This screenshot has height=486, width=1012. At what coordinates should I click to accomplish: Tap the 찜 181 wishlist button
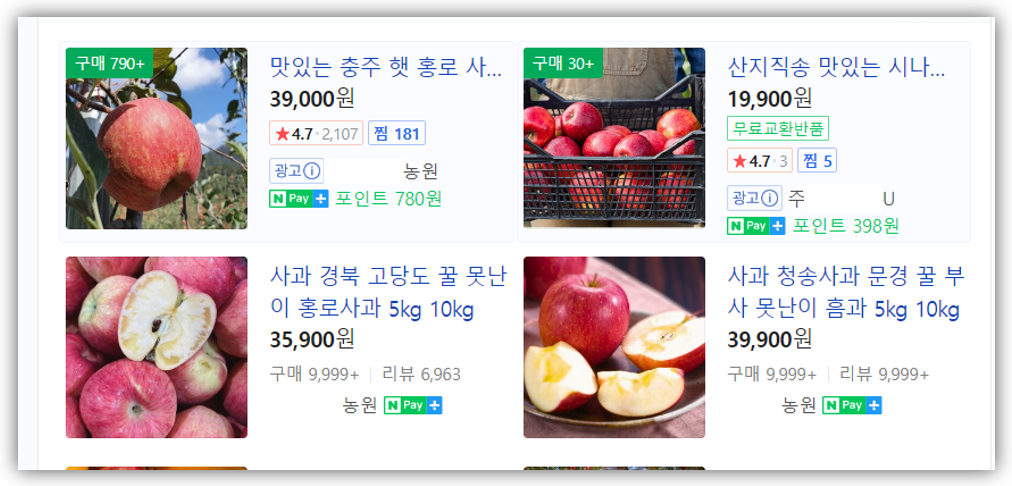396,133
